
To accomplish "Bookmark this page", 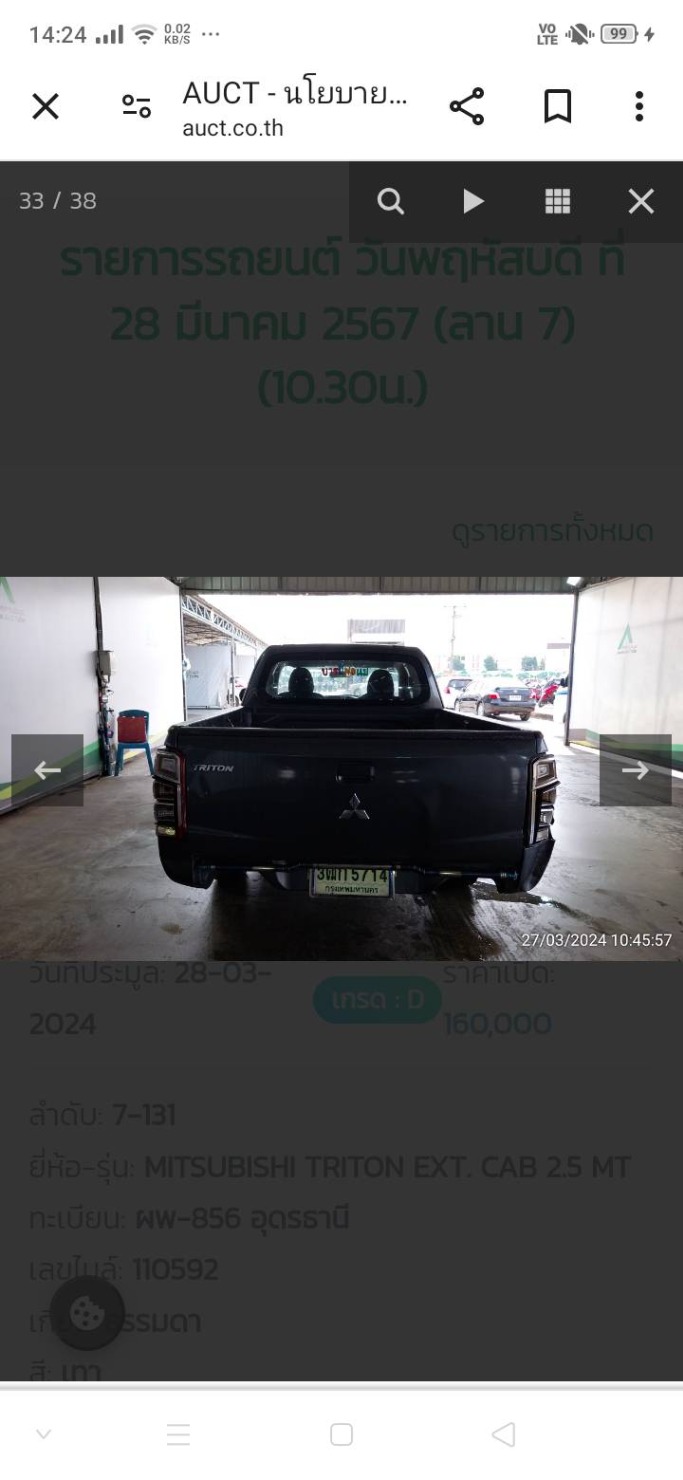I will click(557, 107).
